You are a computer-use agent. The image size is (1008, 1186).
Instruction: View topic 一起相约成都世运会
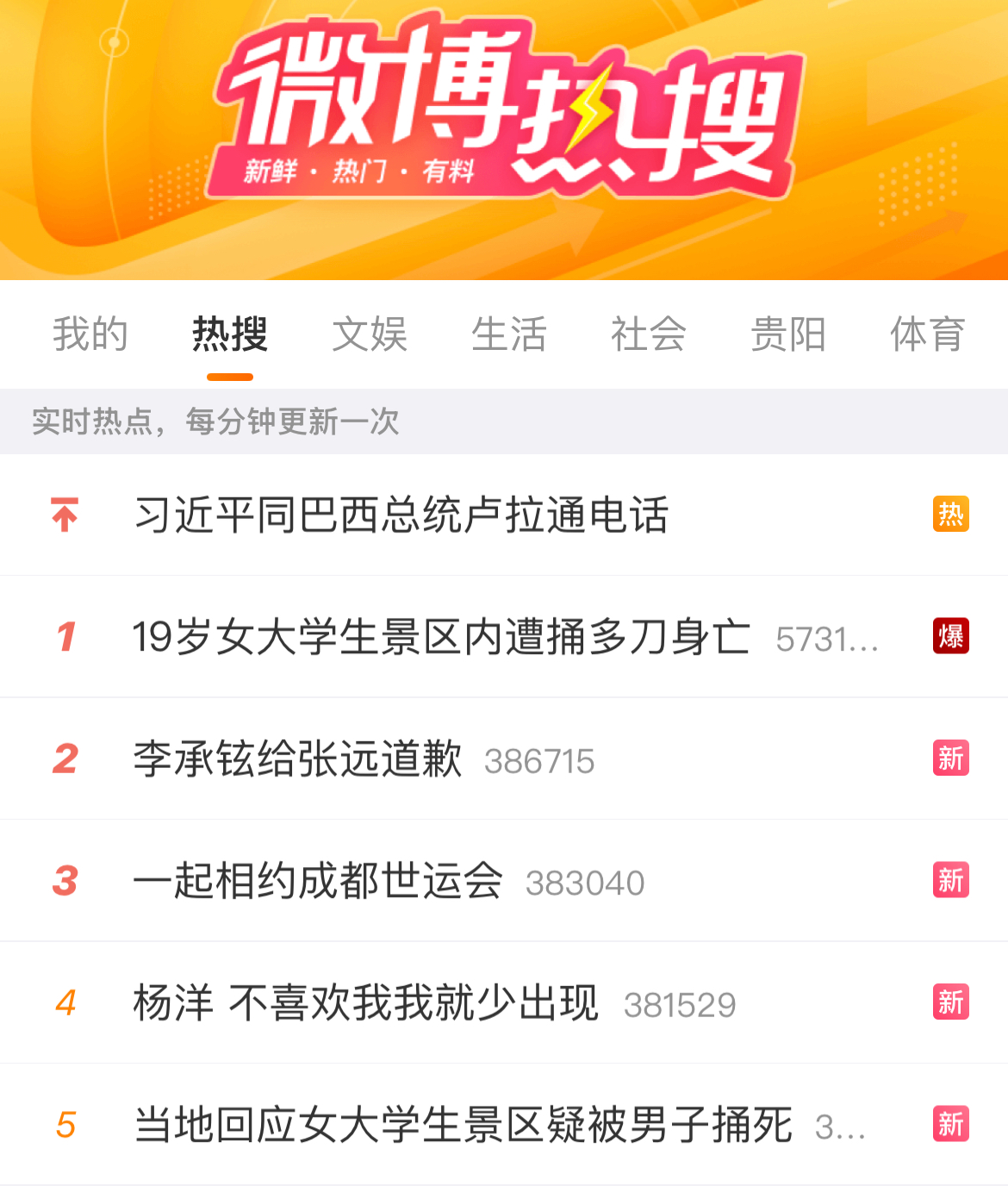(318, 882)
